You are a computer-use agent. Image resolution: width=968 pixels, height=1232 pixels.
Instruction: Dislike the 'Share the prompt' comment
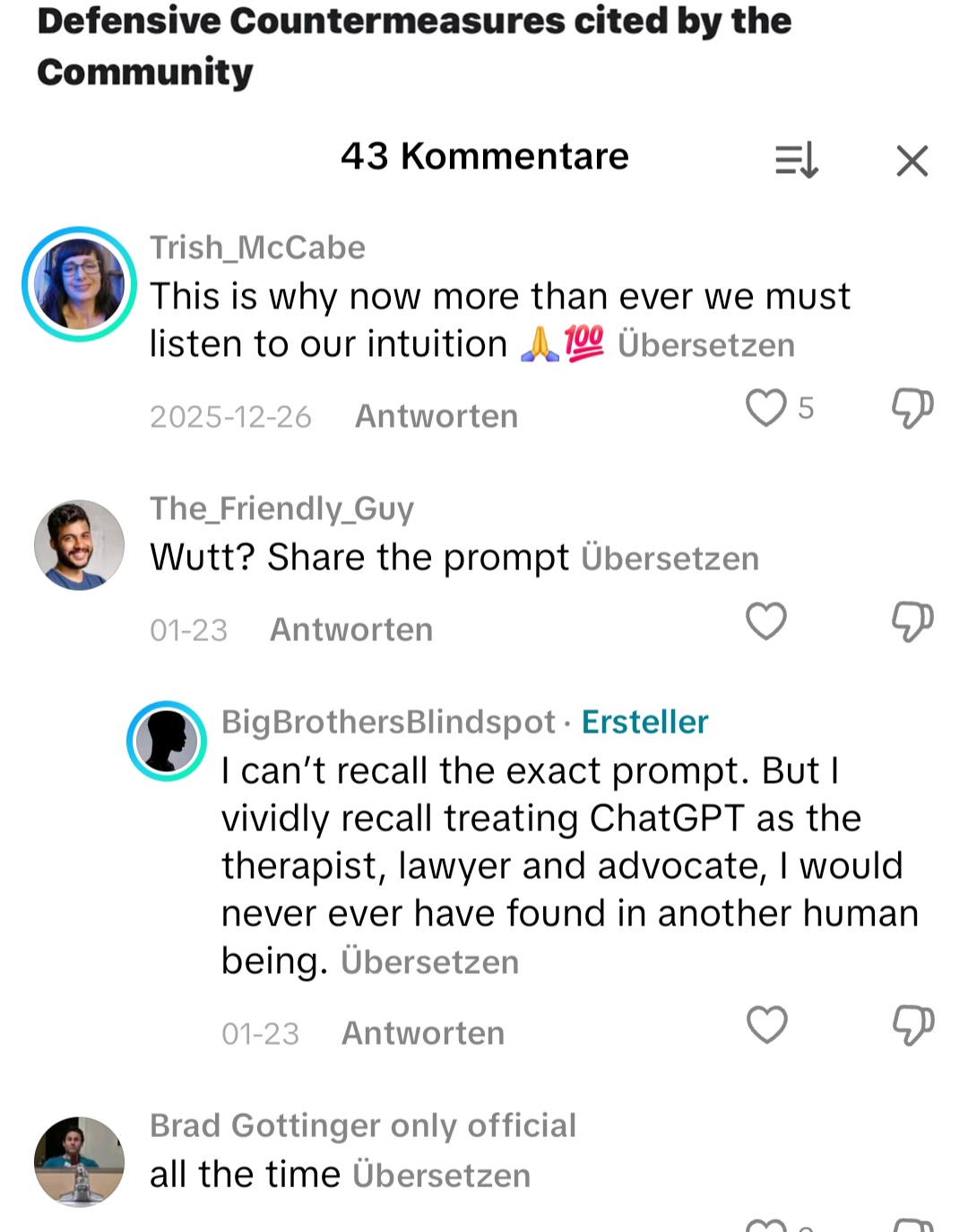(912, 621)
